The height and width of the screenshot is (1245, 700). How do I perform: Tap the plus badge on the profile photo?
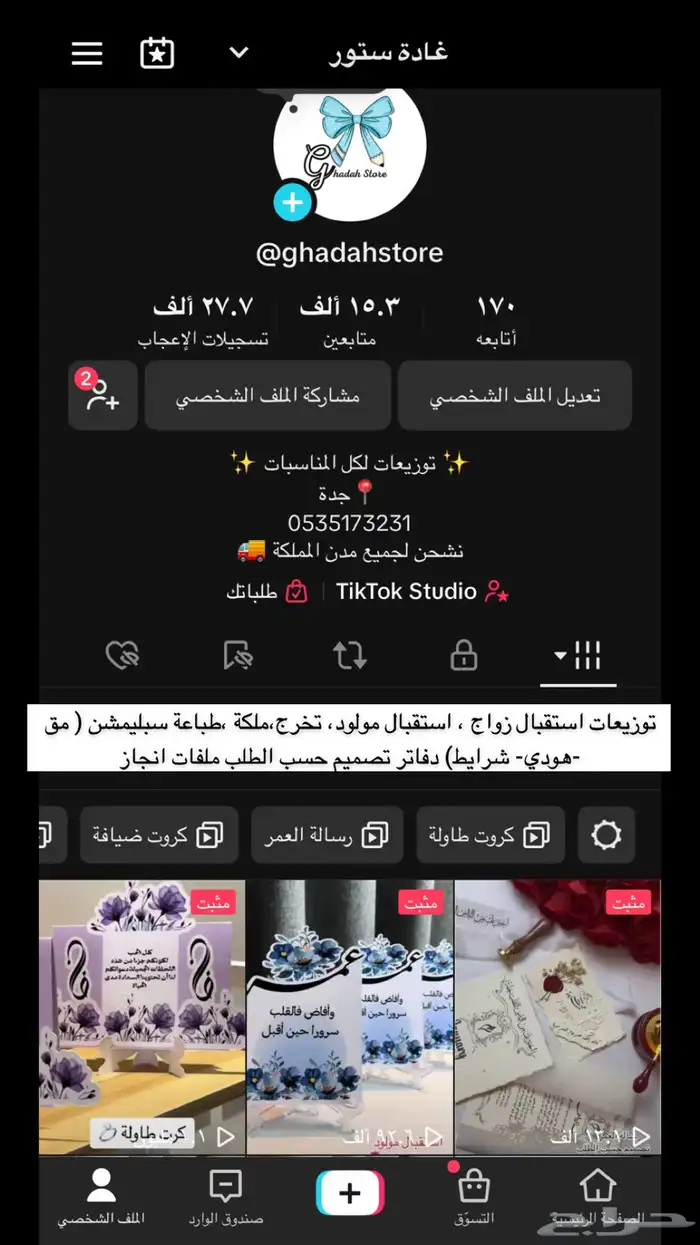[x=292, y=203]
